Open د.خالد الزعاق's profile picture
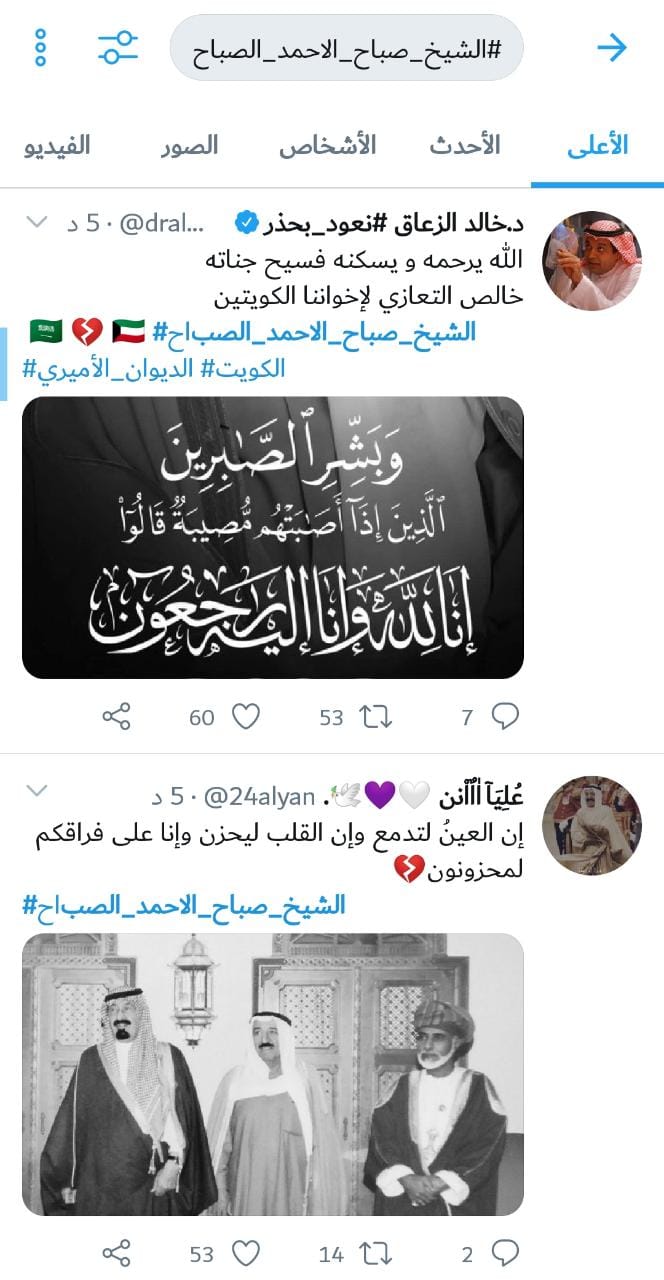This screenshot has height=1280, width=664. [x=591, y=260]
